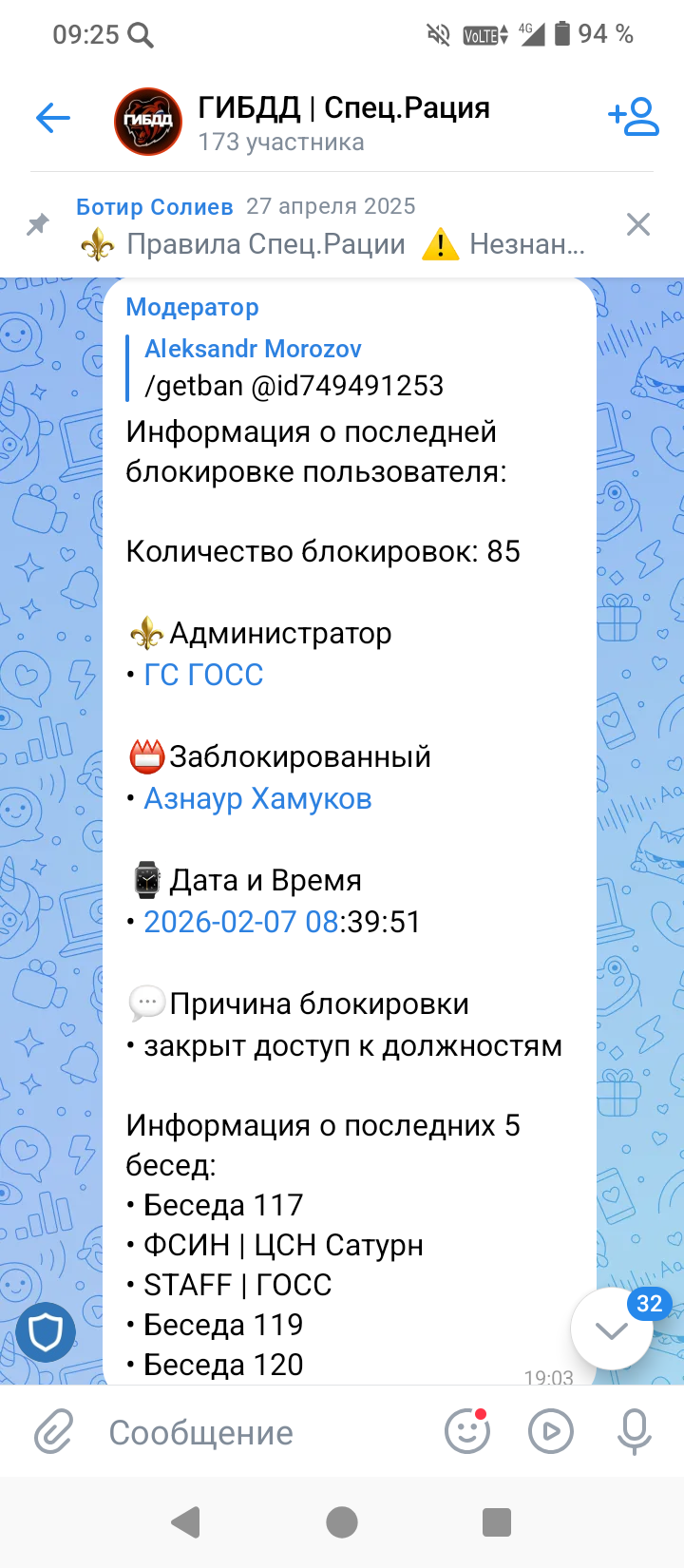
Task: Tap the microphone for a voice message
Action: [x=634, y=1431]
